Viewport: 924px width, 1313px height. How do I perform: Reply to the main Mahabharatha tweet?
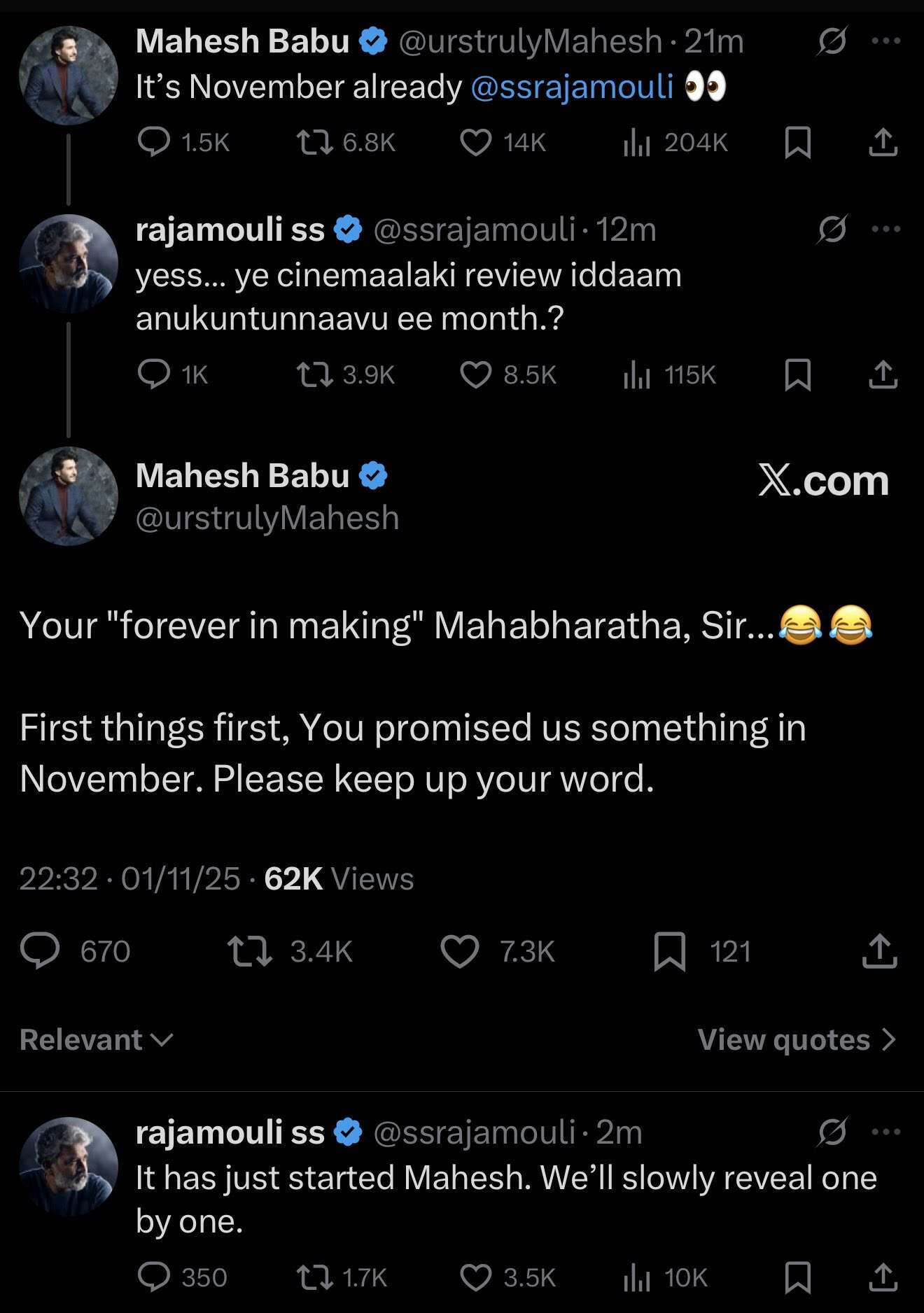[x=40, y=952]
